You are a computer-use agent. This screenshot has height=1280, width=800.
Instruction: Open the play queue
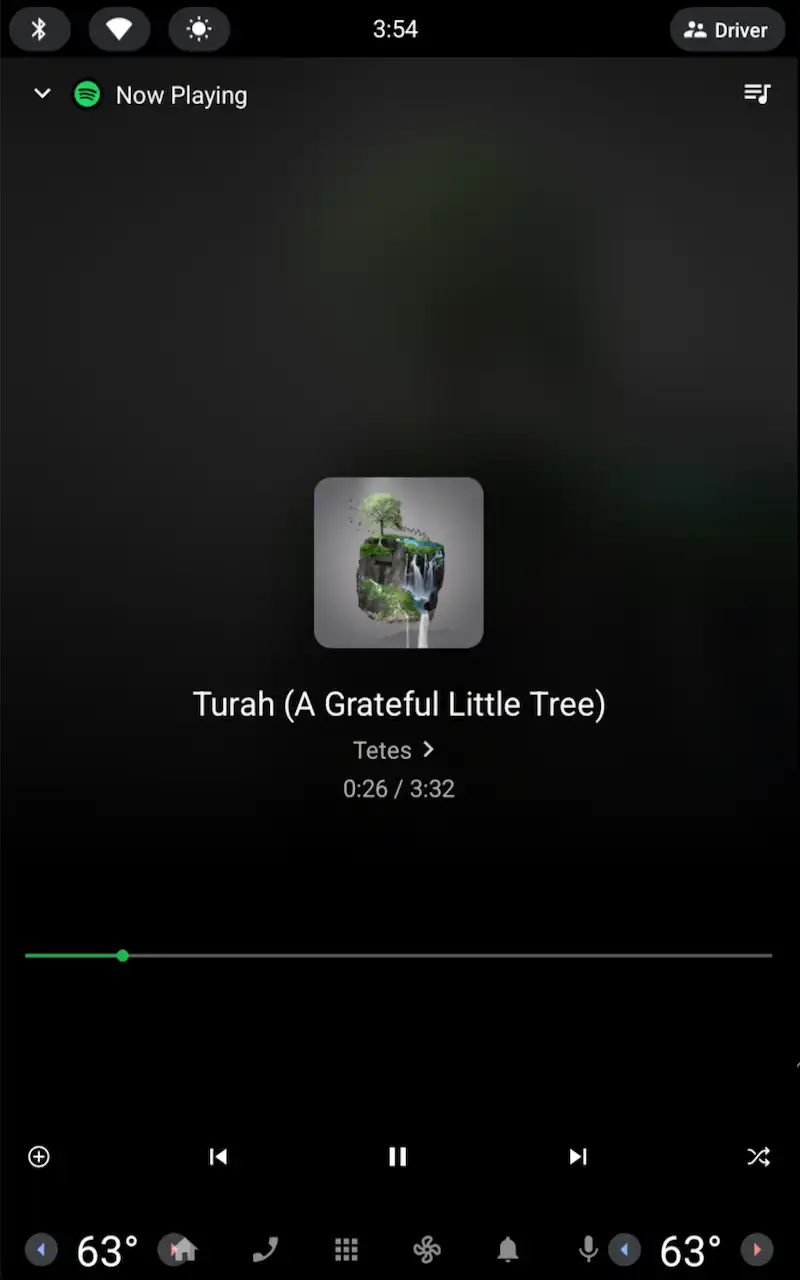[x=757, y=94]
